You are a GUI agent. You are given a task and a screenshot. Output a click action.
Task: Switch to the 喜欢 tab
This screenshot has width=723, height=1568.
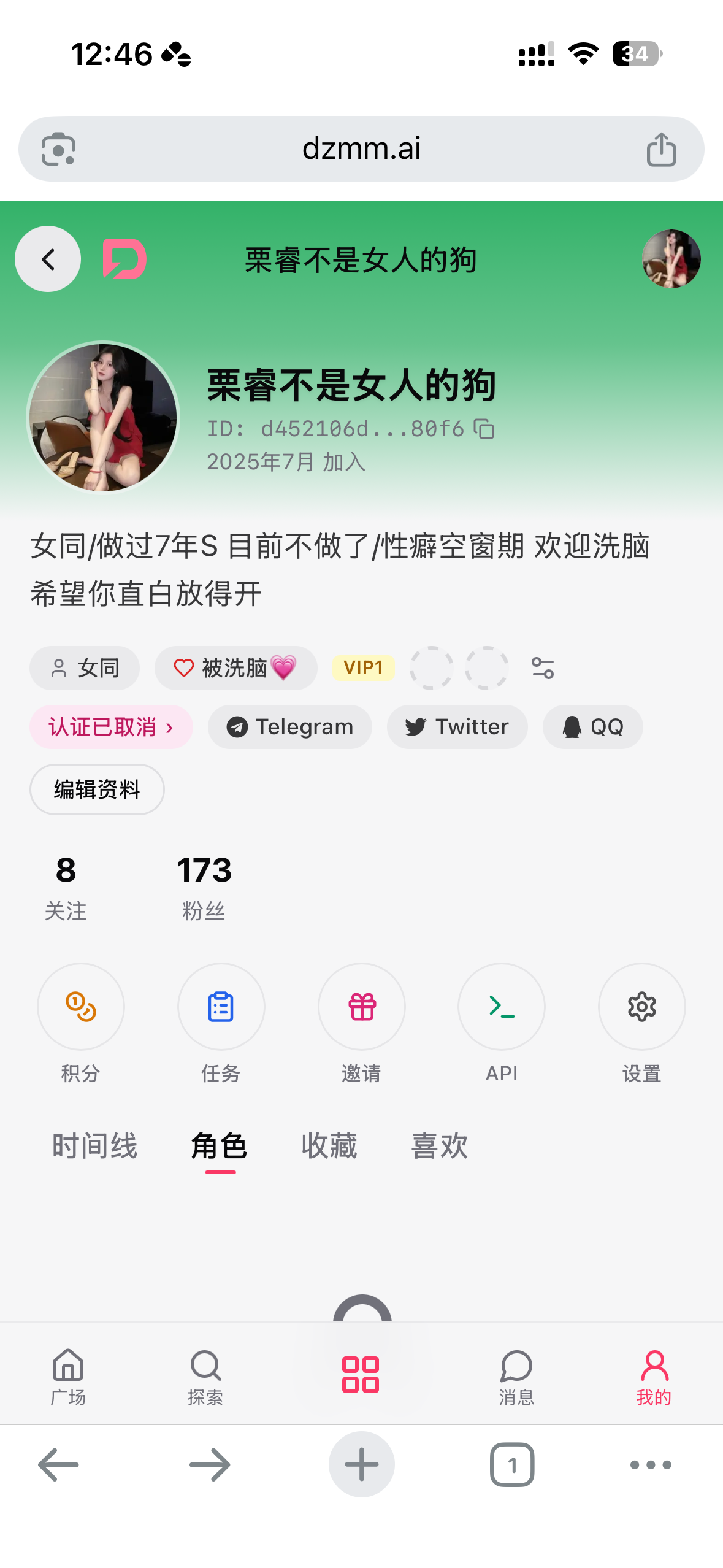click(x=440, y=1146)
